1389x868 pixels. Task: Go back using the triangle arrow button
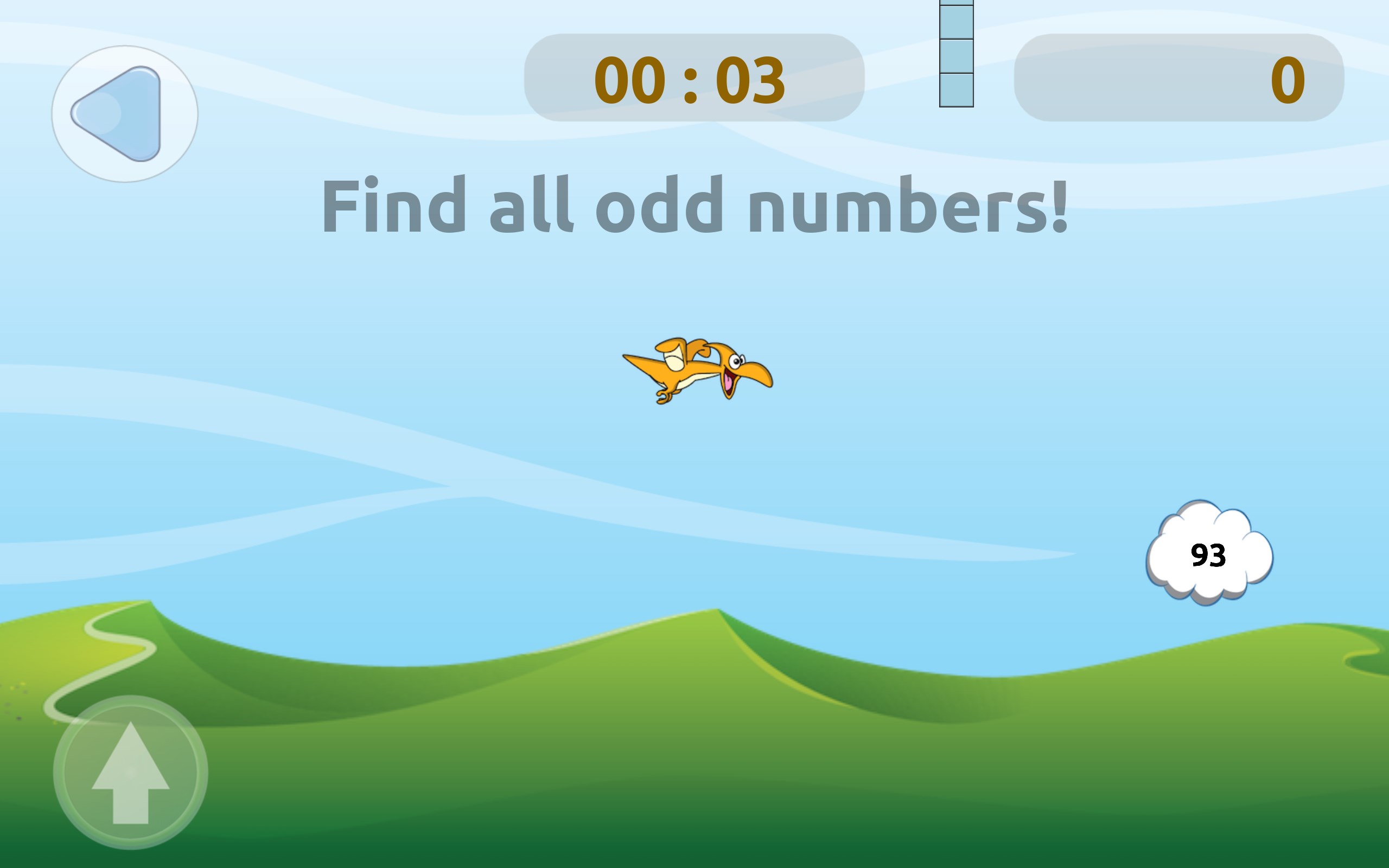[x=124, y=114]
